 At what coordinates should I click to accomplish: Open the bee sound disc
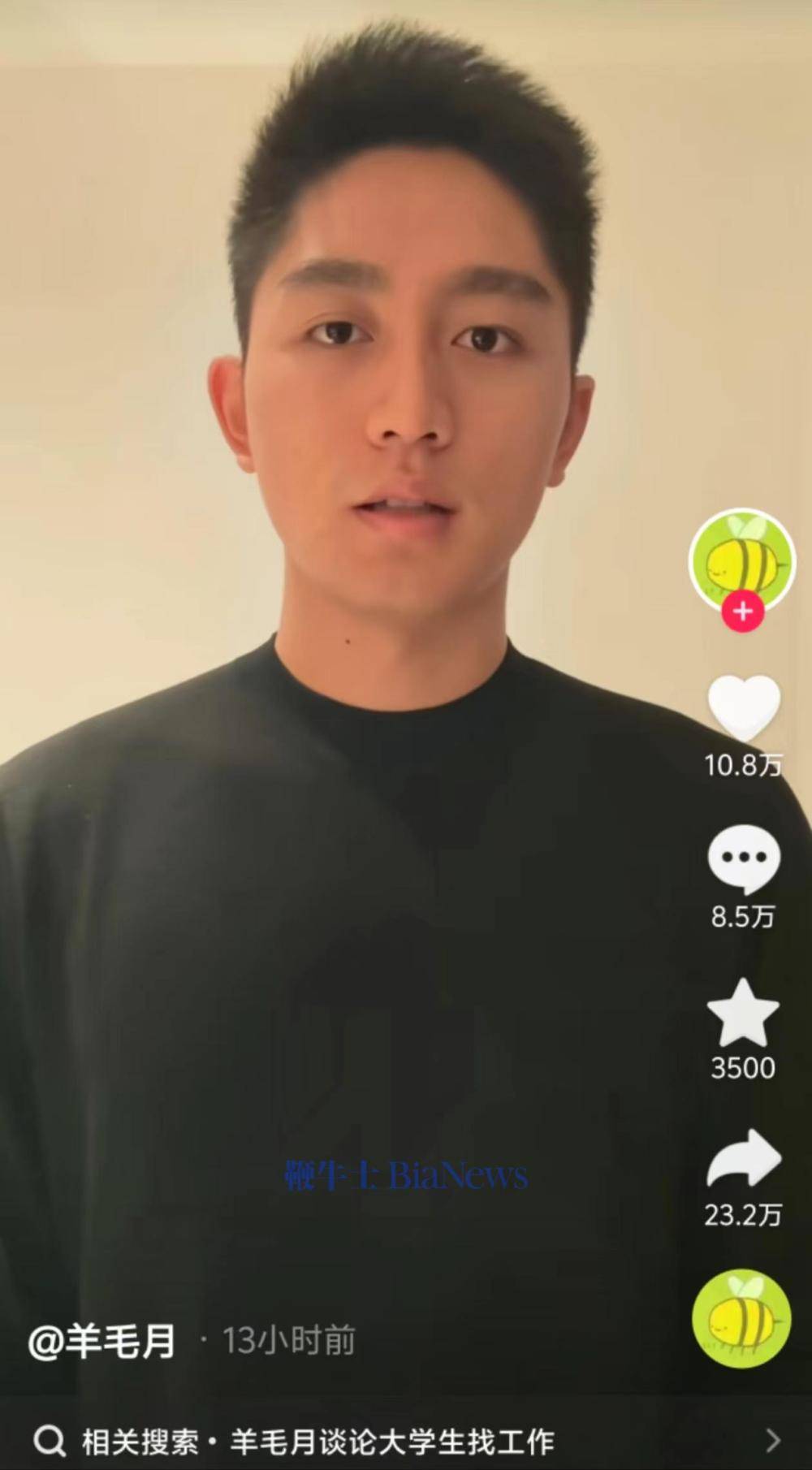(741, 1319)
